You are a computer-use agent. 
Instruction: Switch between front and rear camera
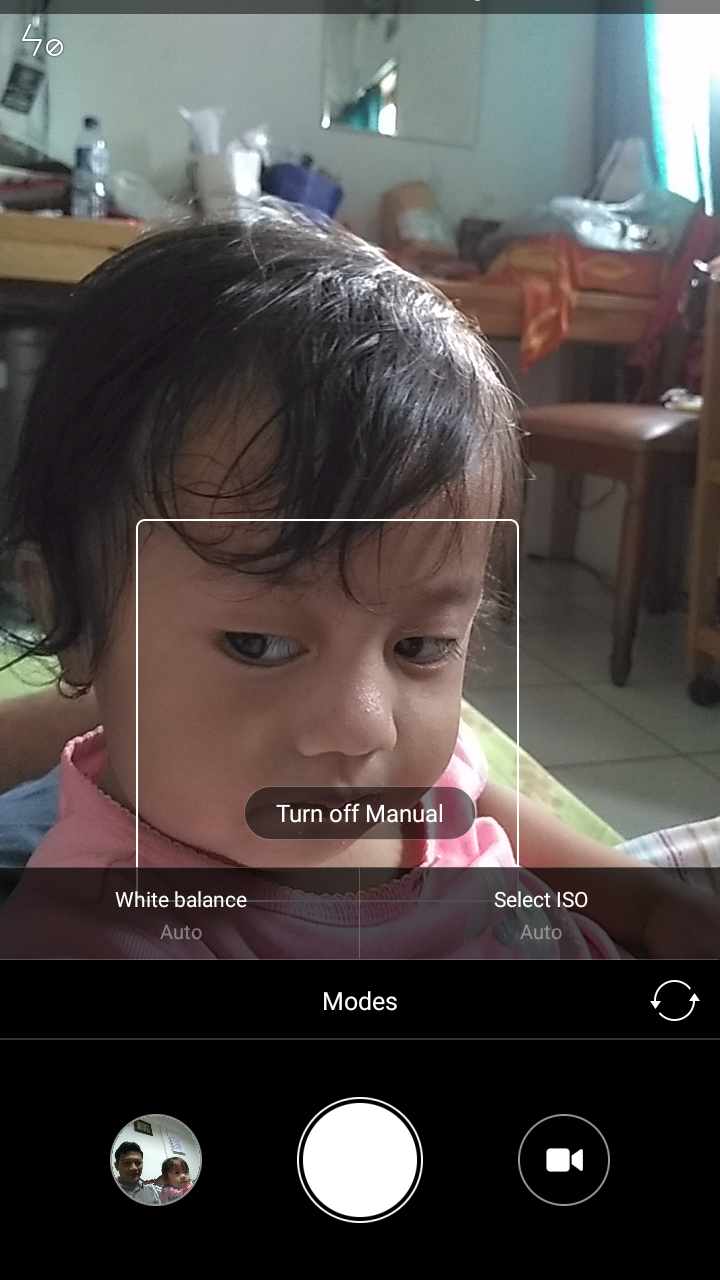point(674,1000)
